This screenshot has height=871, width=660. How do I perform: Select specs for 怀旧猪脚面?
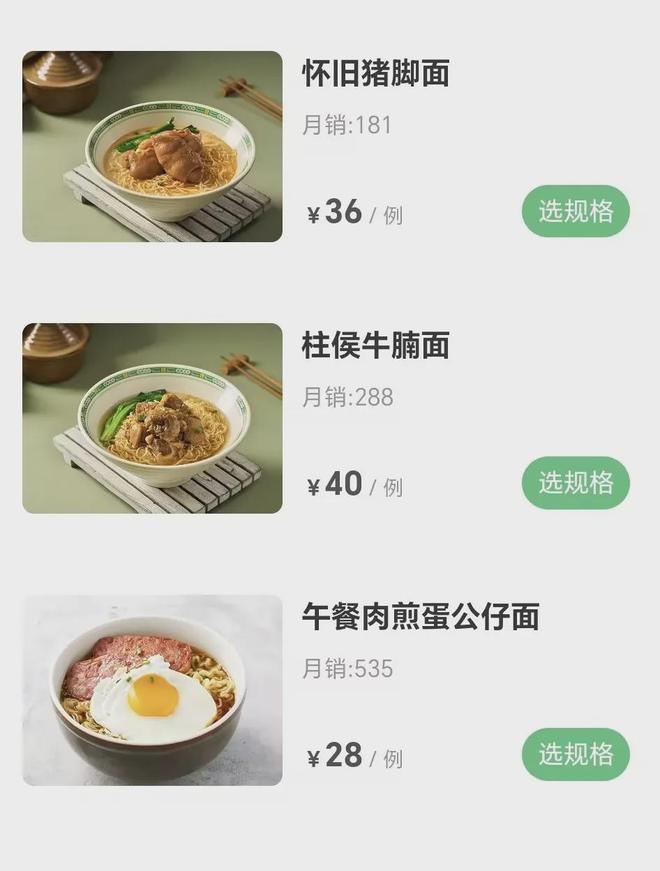point(575,211)
